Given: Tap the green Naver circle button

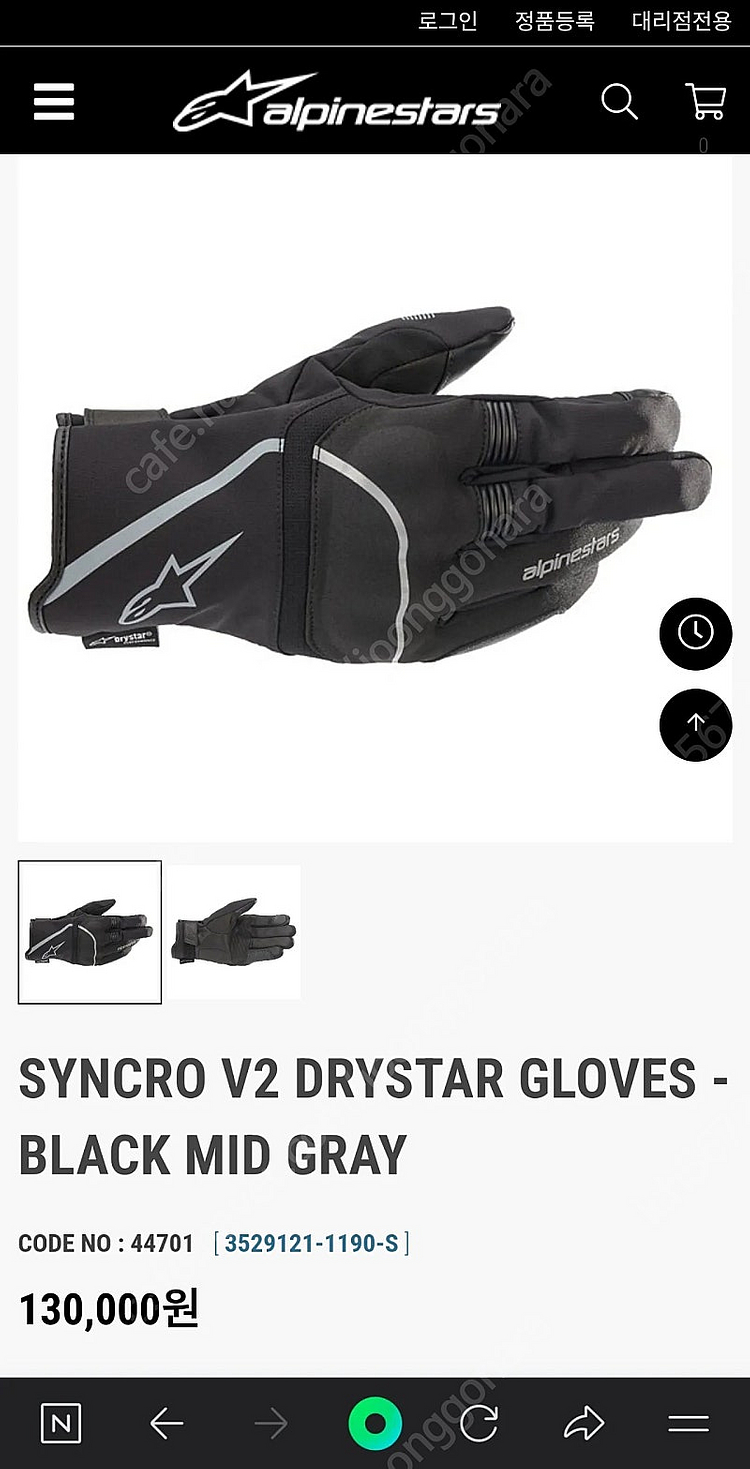Looking at the screenshot, I should point(375,1424).
